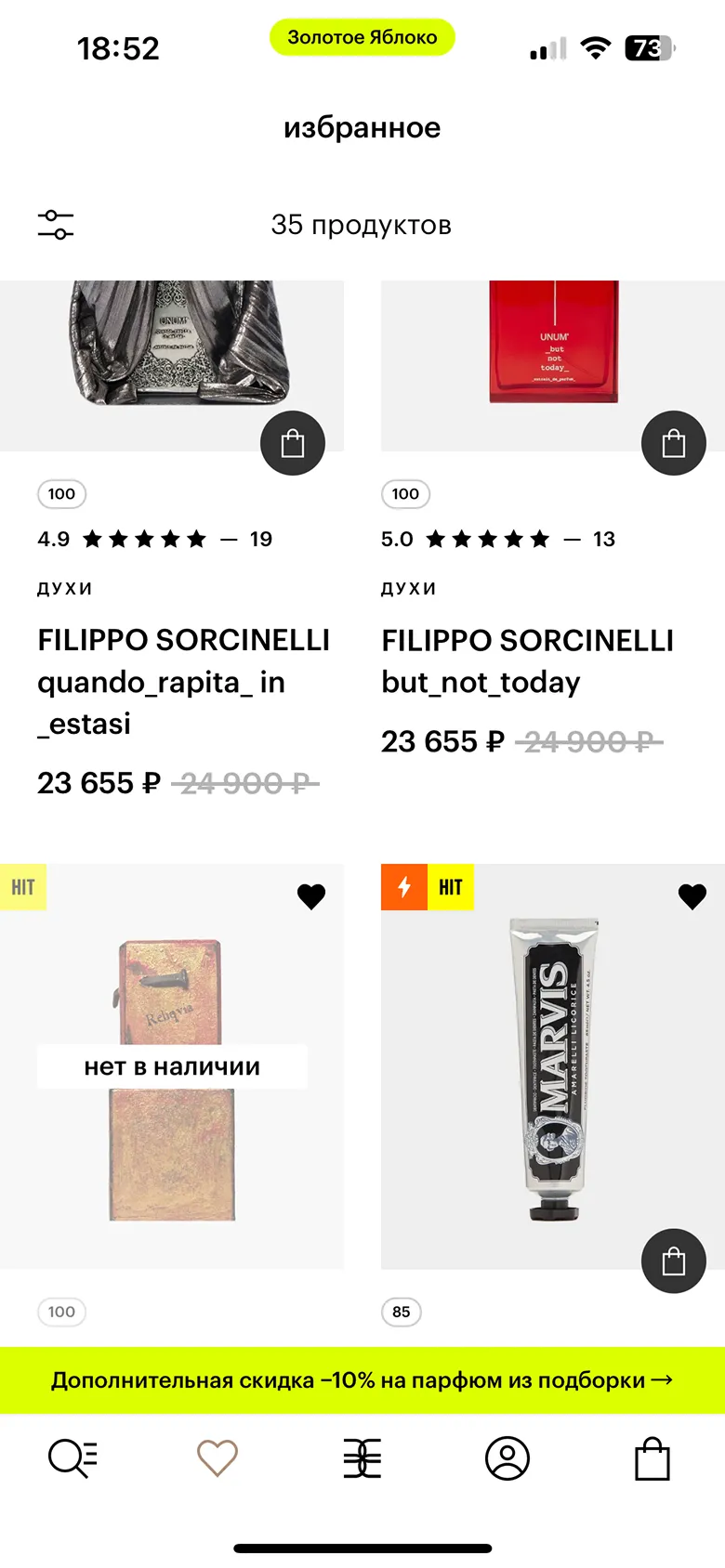Open the profile tab
Image resolution: width=725 pixels, height=1568 pixels.
507,1458
